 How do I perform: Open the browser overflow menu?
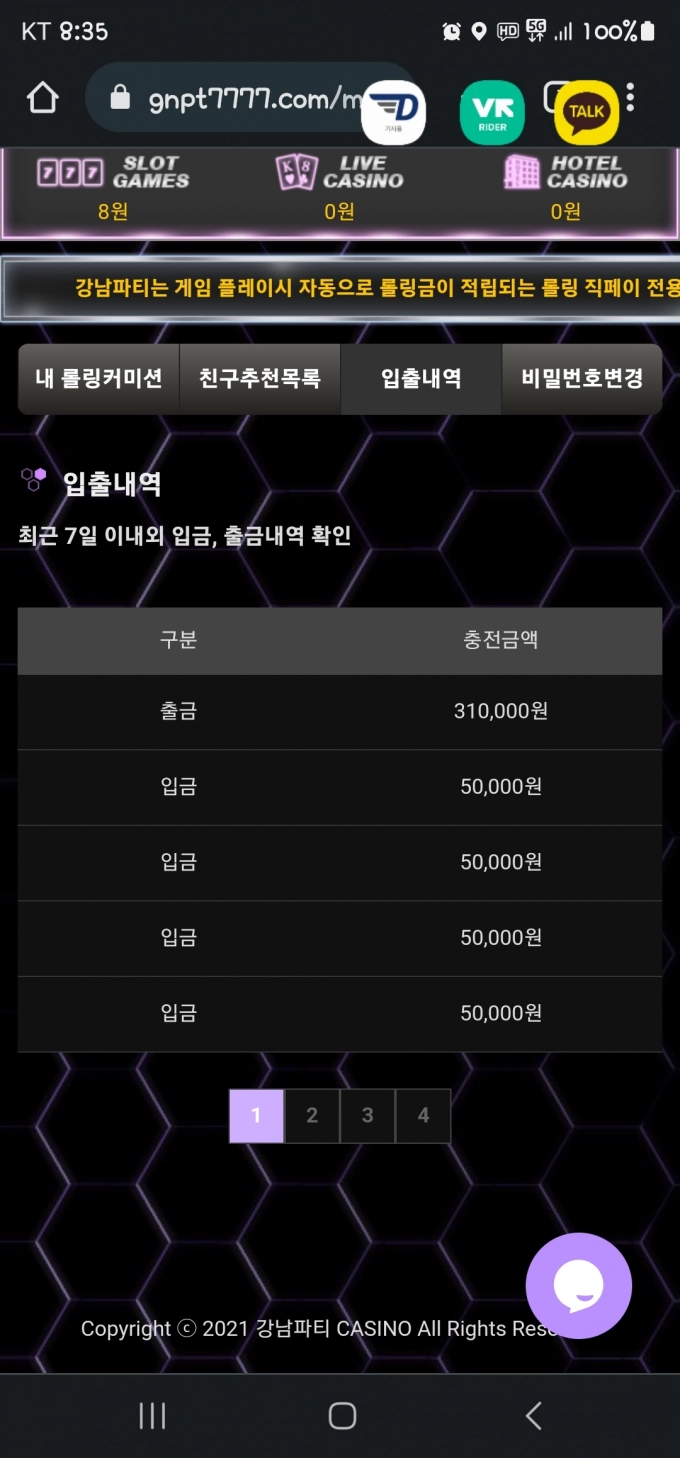pyautogui.click(x=630, y=98)
